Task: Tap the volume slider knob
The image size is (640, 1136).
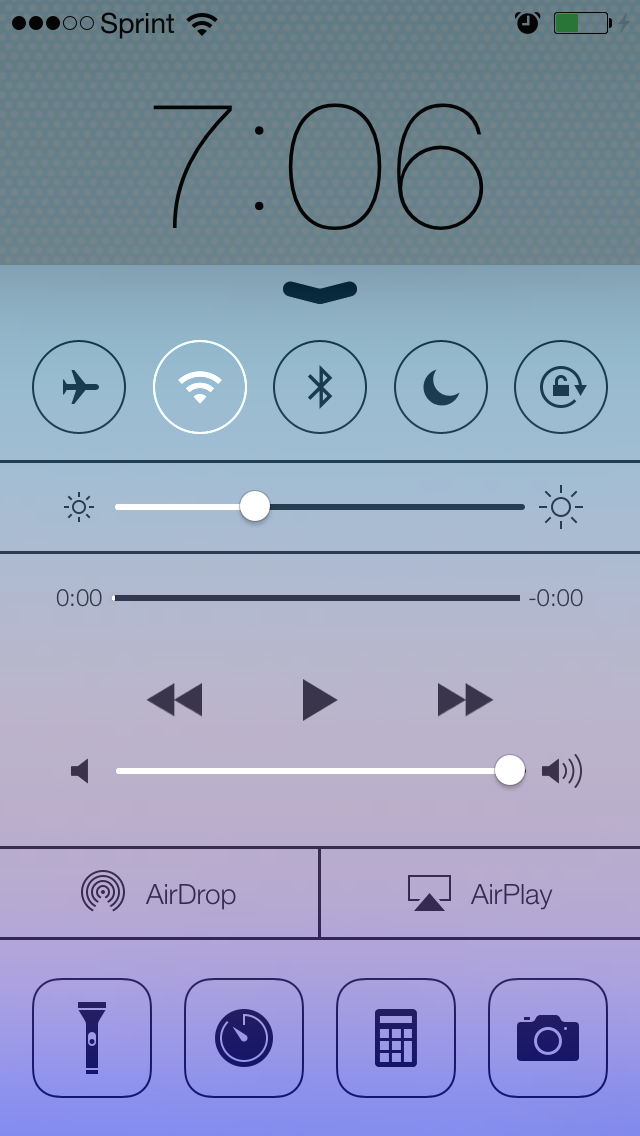Action: [x=510, y=770]
